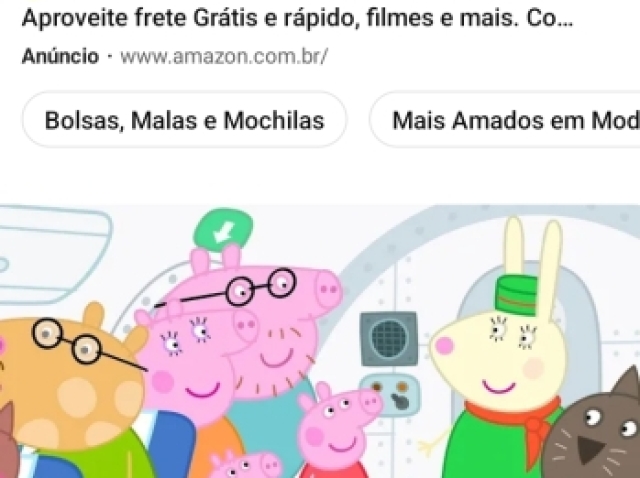Open the Peppa Pig image result
The width and height of the screenshot is (640, 478).
pos(320,340)
